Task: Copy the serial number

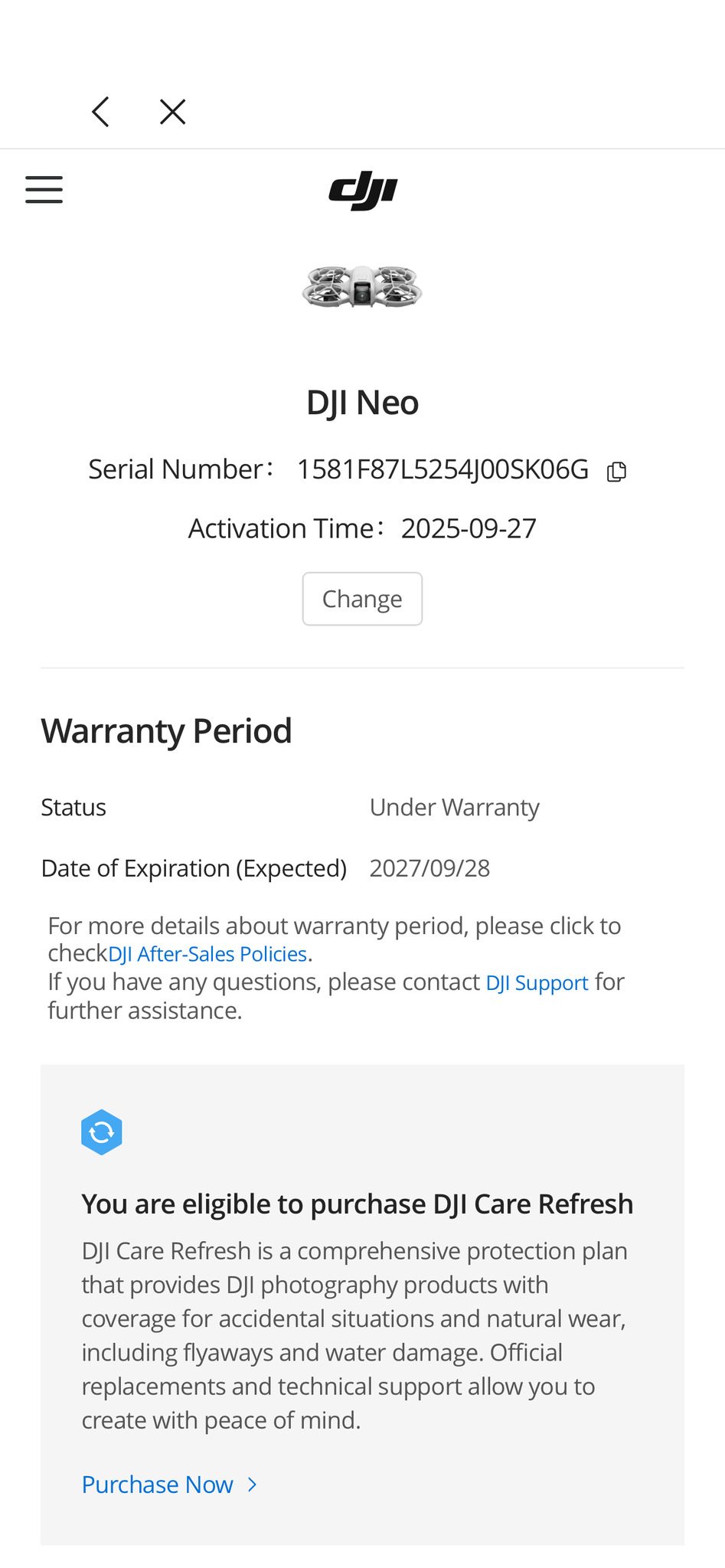Action: pos(616,471)
